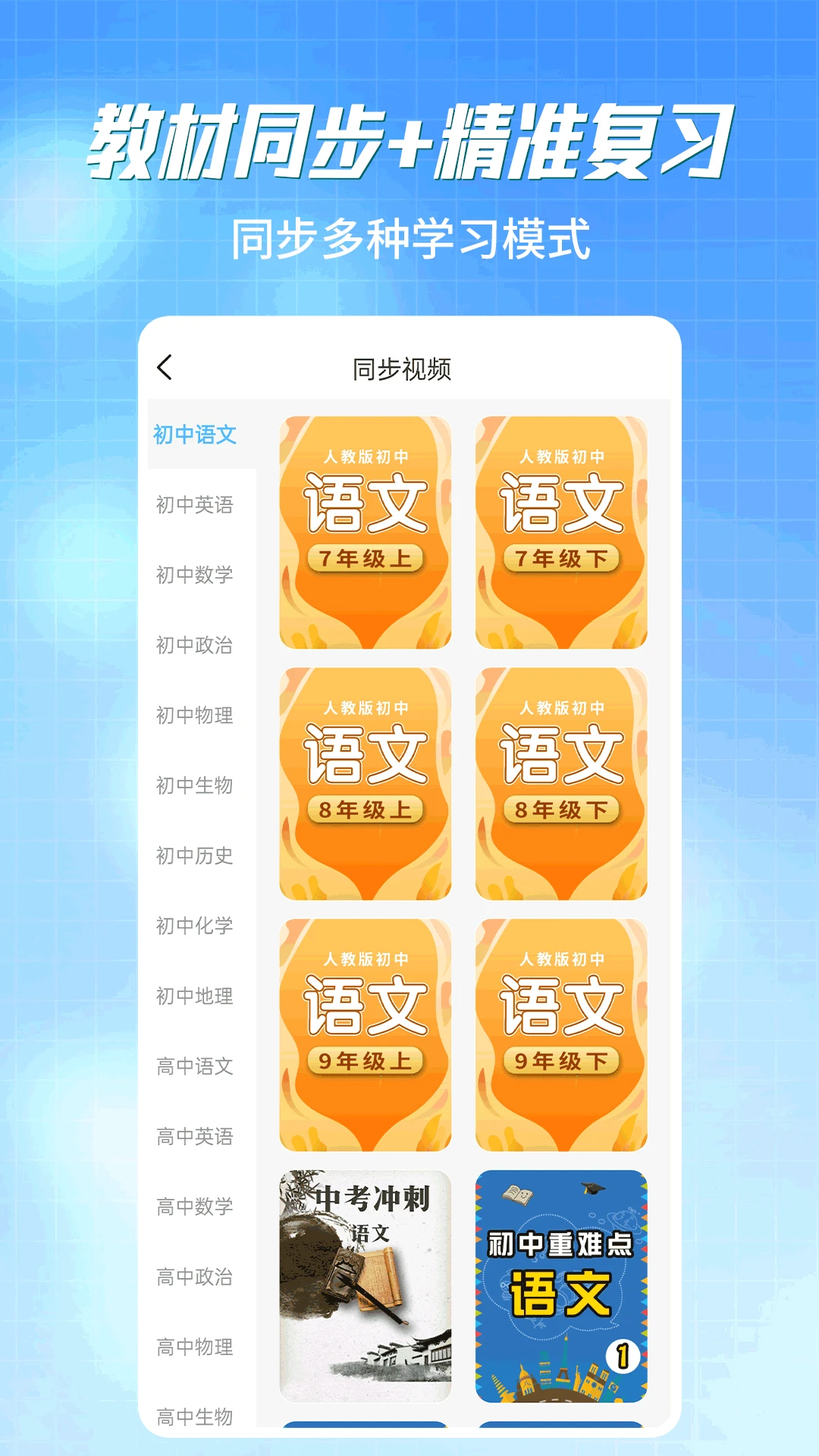Viewport: 819px width, 1456px height.
Task: Choose 初中生物 from the sidebar
Action: [x=197, y=786]
